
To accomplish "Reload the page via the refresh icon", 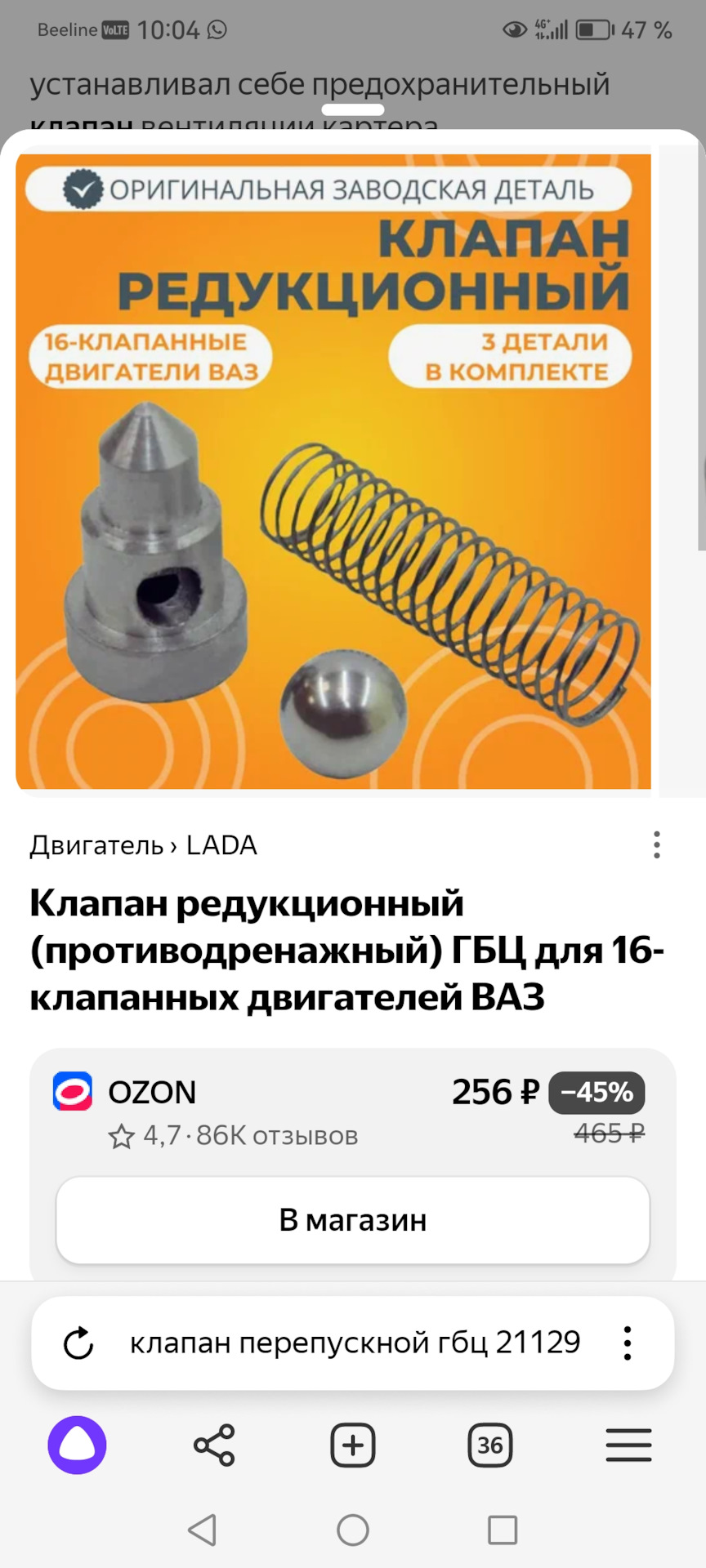I will [78, 1343].
